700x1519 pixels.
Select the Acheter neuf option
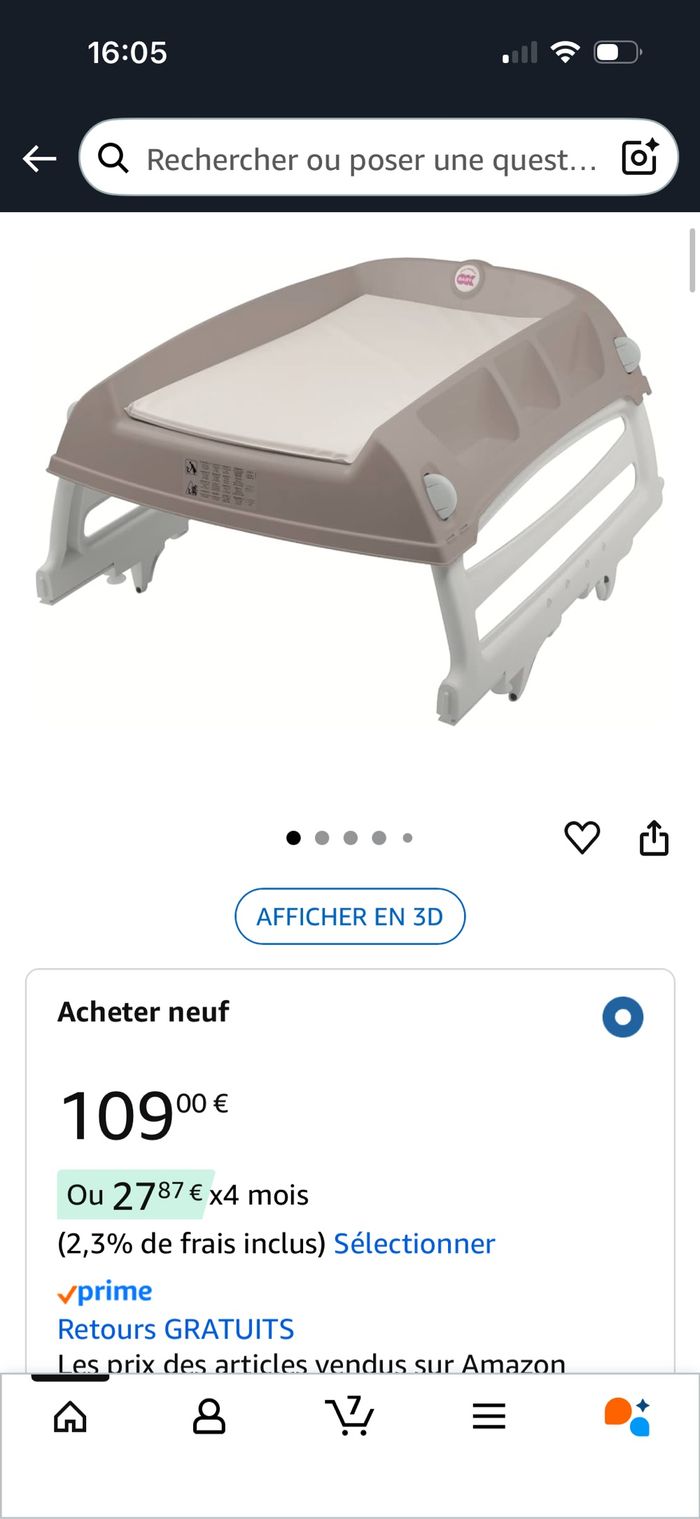click(x=622, y=1017)
